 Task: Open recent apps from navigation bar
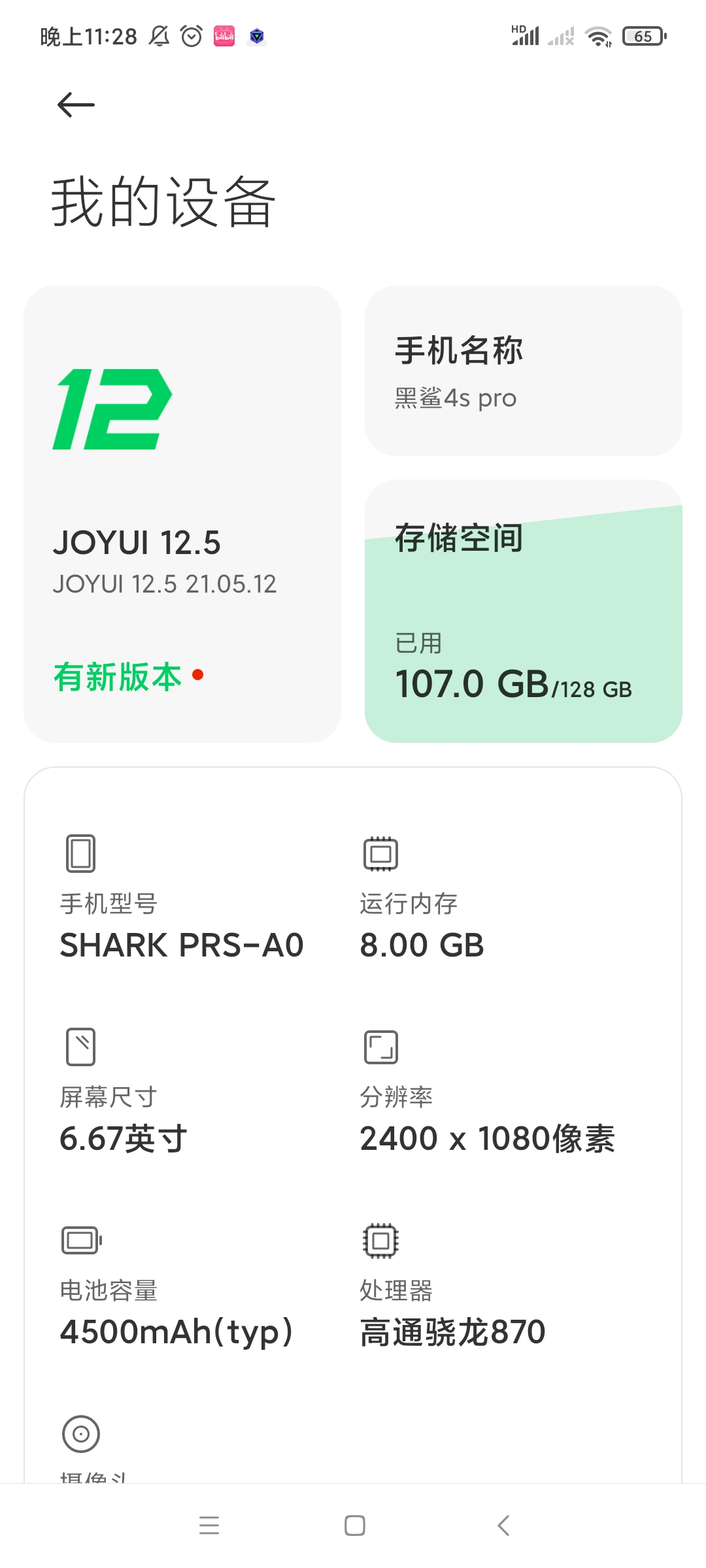[209, 1526]
